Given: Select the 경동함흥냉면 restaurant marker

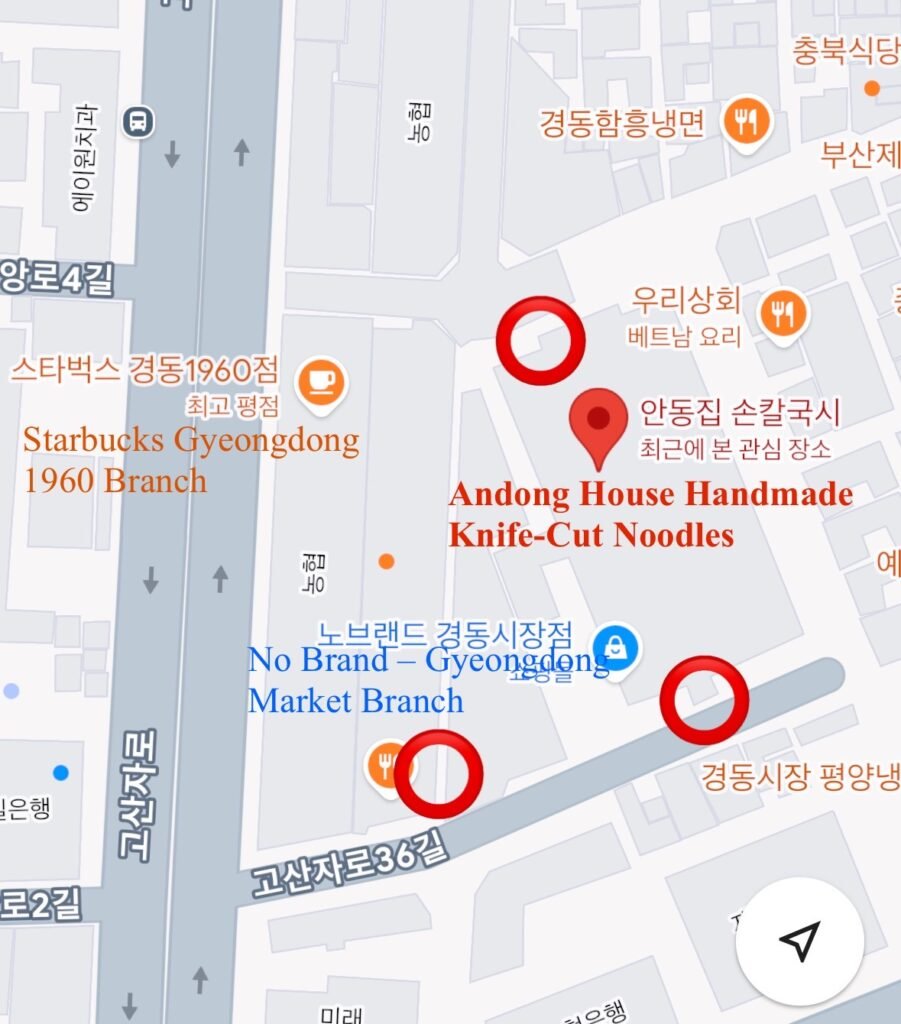Looking at the screenshot, I should click(x=746, y=123).
